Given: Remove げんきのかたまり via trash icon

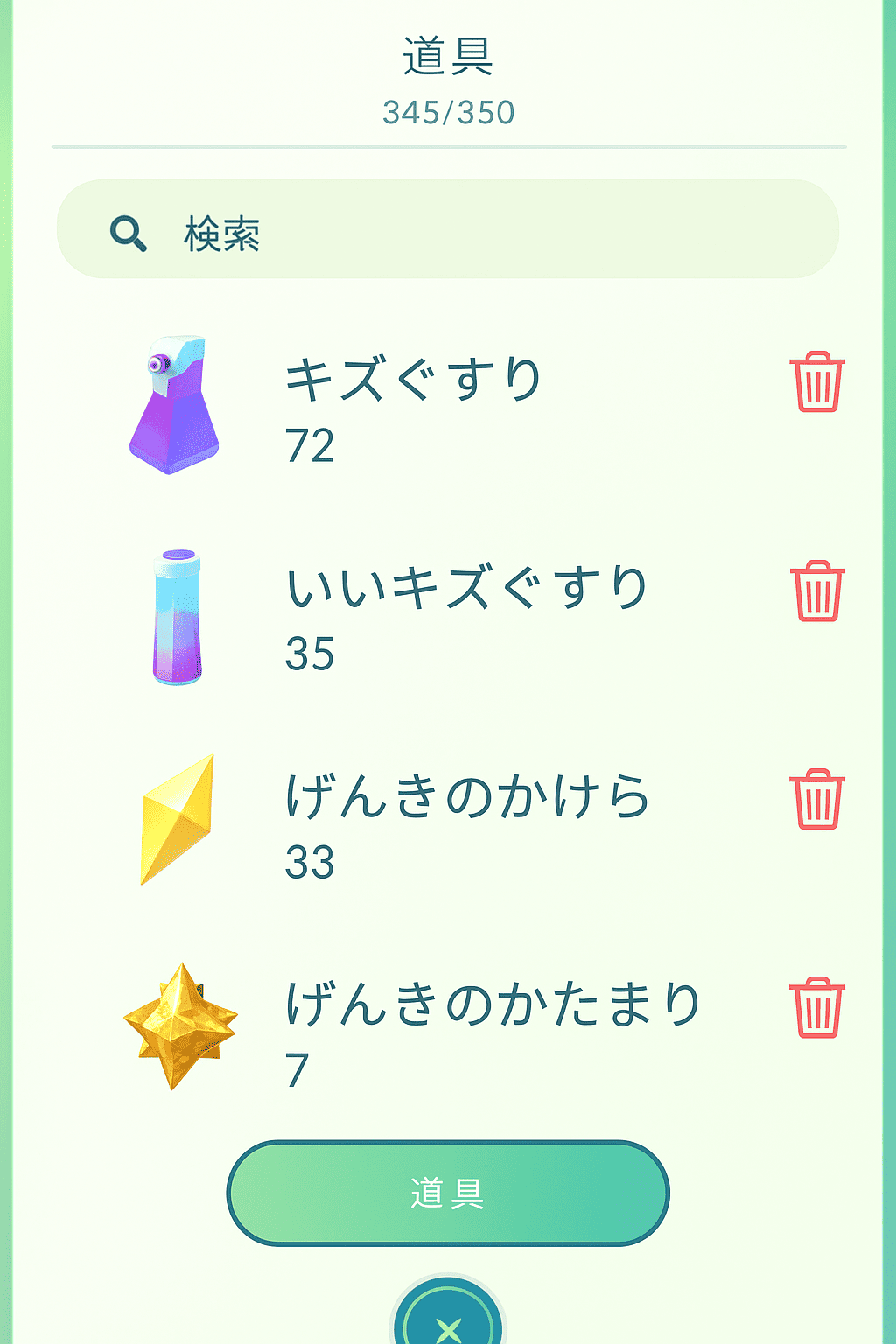Looking at the screenshot, I should tap(817, 1007).
